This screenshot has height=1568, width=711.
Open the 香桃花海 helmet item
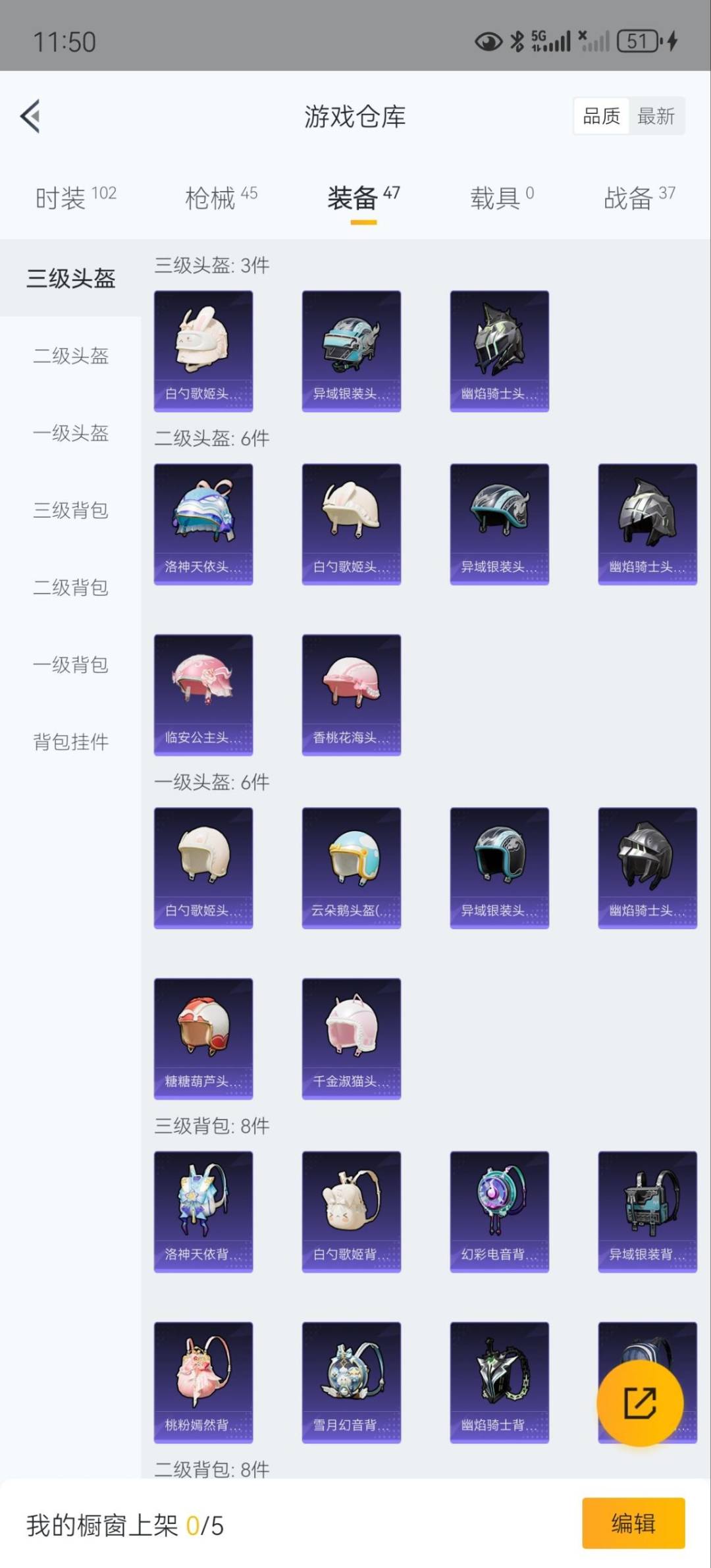pyautogui.click(x=352, y=695)
